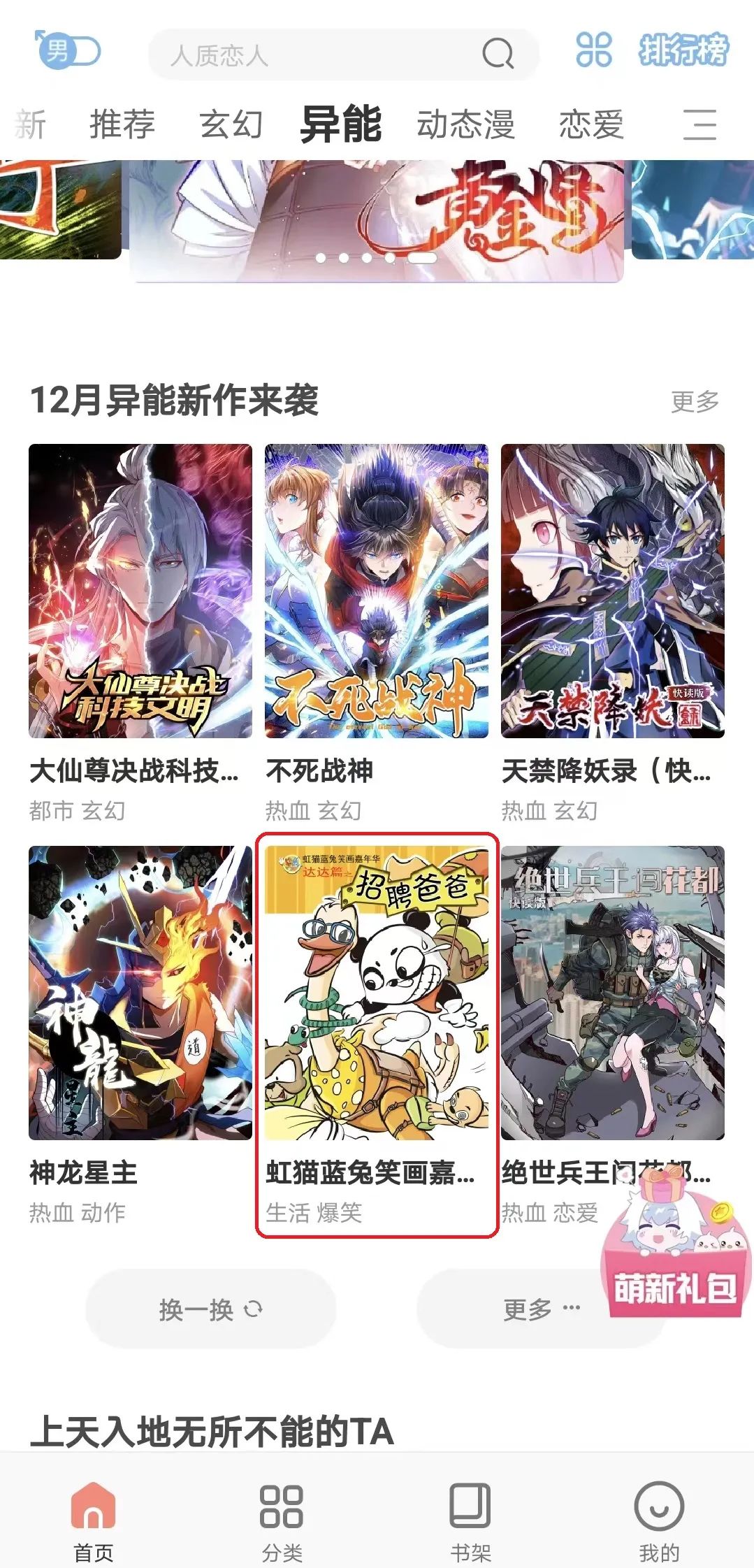Open the 排行榜 rankings
The width and height of the screenshot is (754, 1568).
(x=683, y=50)
